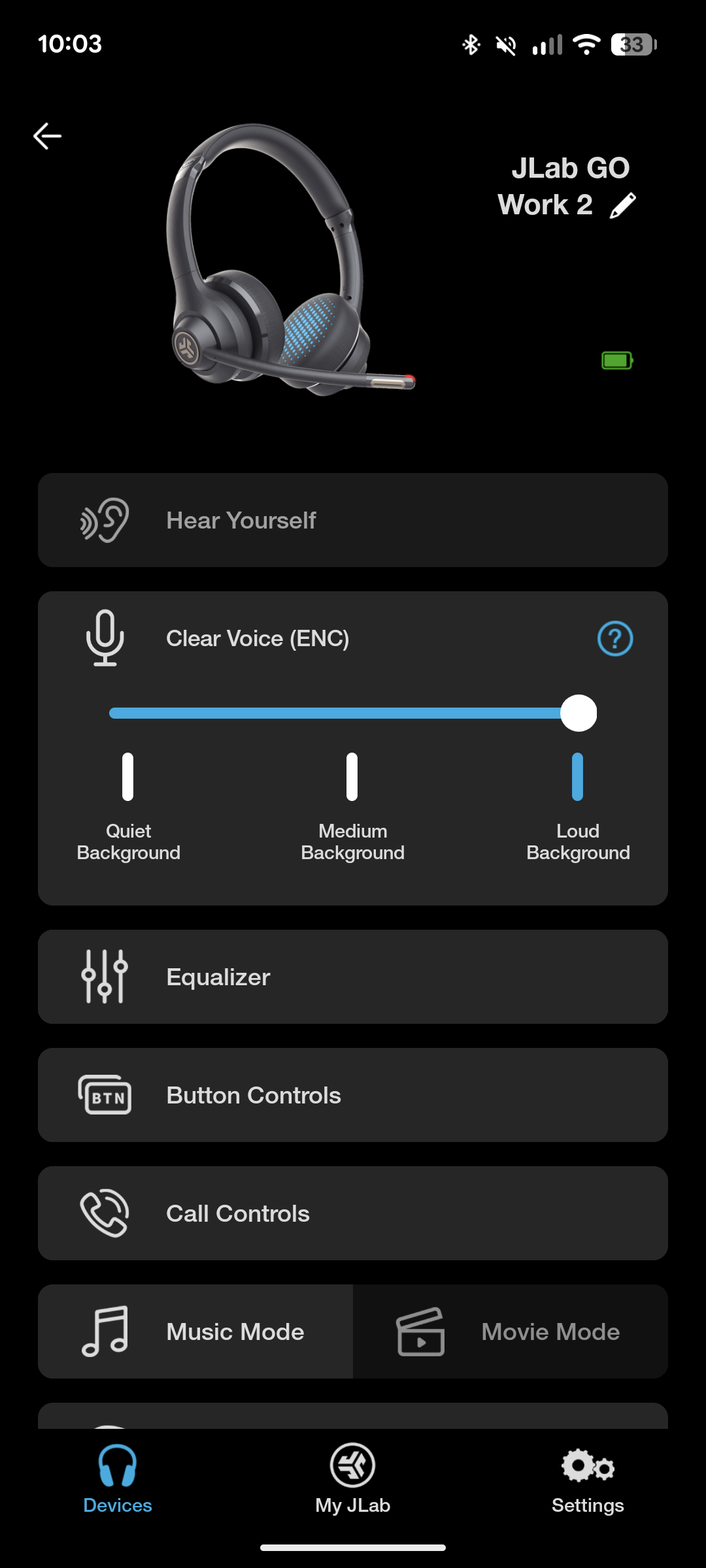Go back with the arrow icon
Viewport: 706px width, 1568px height.
(x=47, y=136)
